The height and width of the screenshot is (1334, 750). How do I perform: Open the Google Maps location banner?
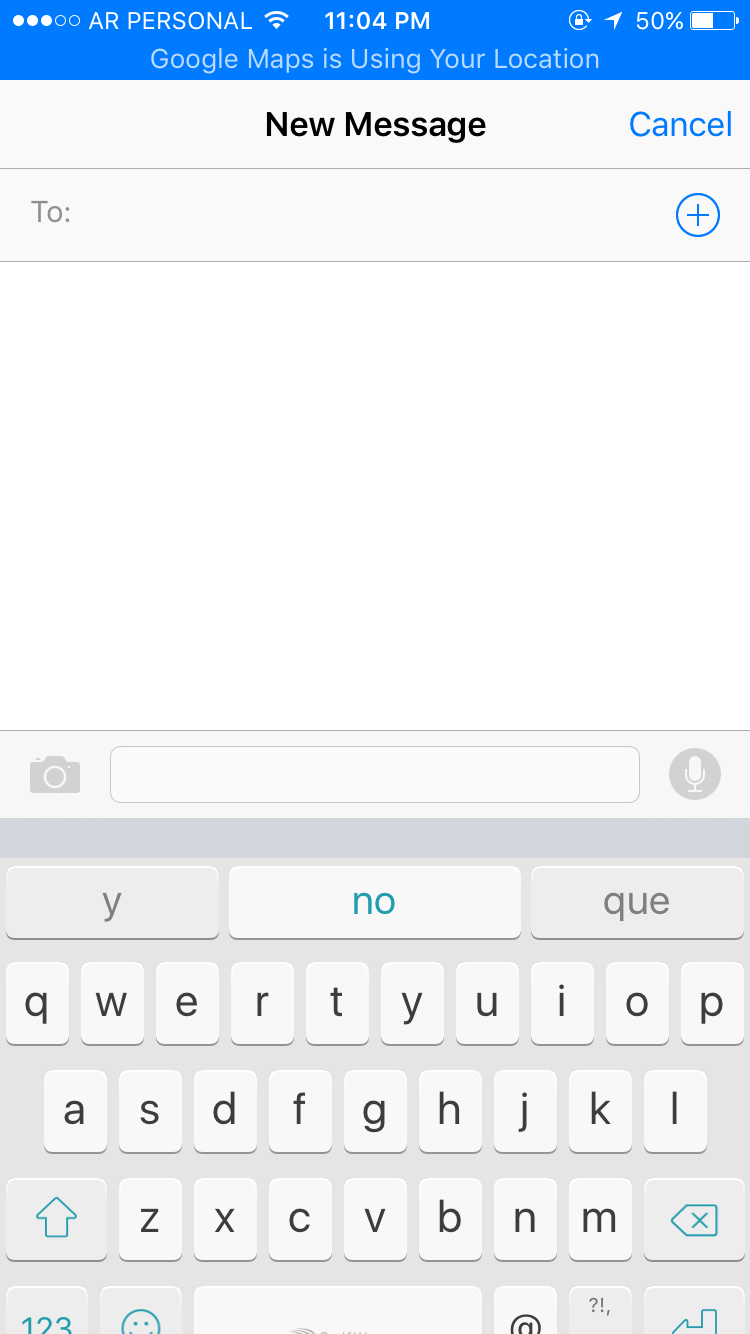[x=375, y=59]
